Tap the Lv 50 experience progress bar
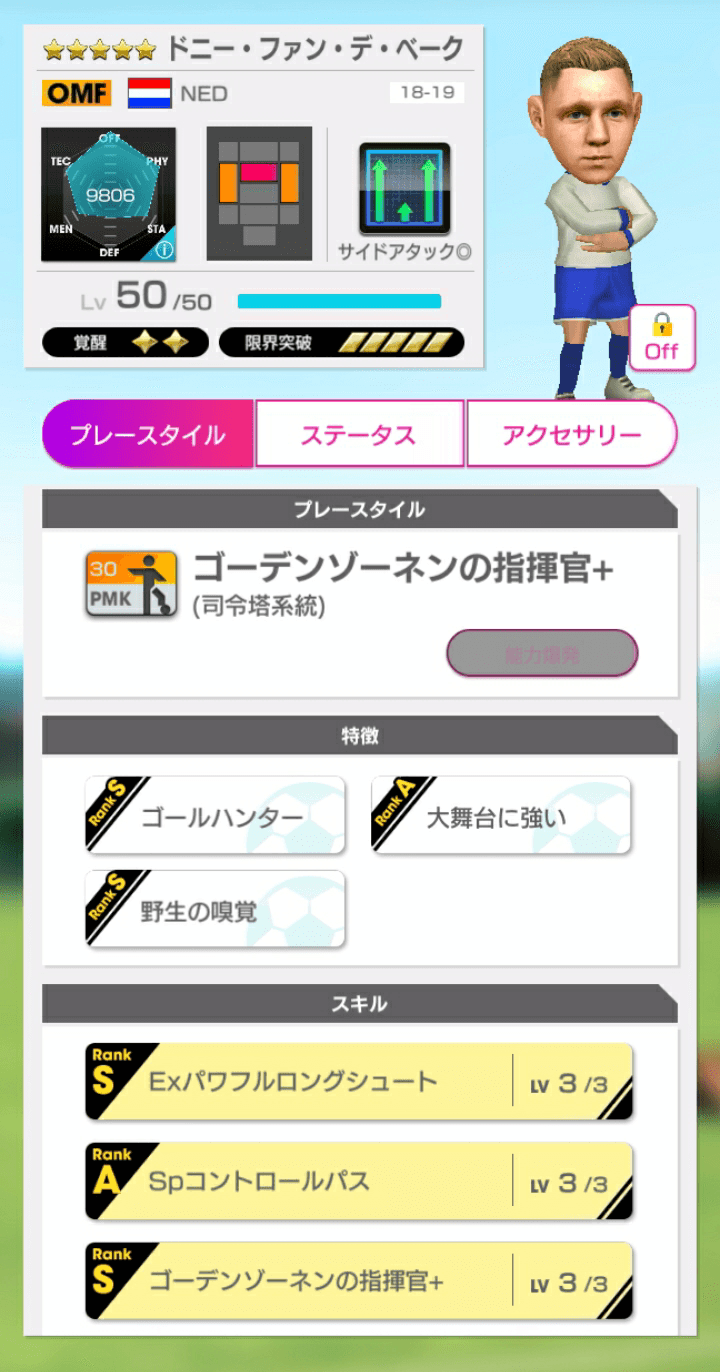 click(338, 297)
